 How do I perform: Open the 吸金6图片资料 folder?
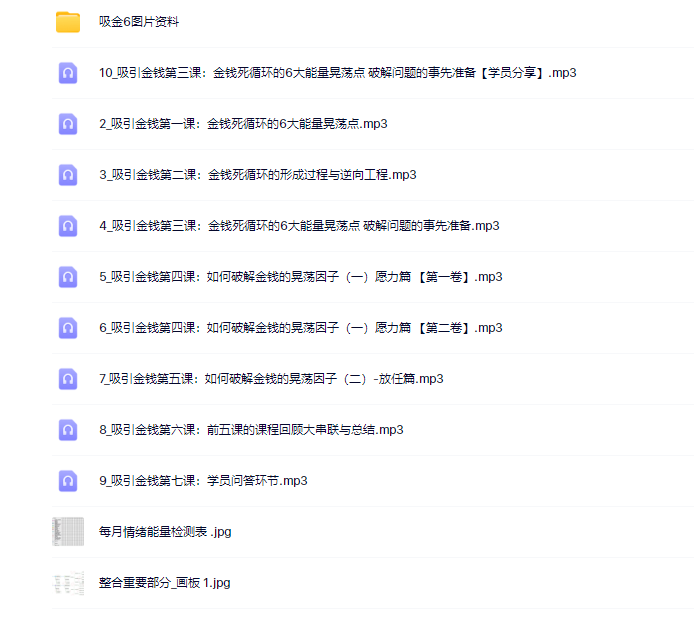[139, 21]
